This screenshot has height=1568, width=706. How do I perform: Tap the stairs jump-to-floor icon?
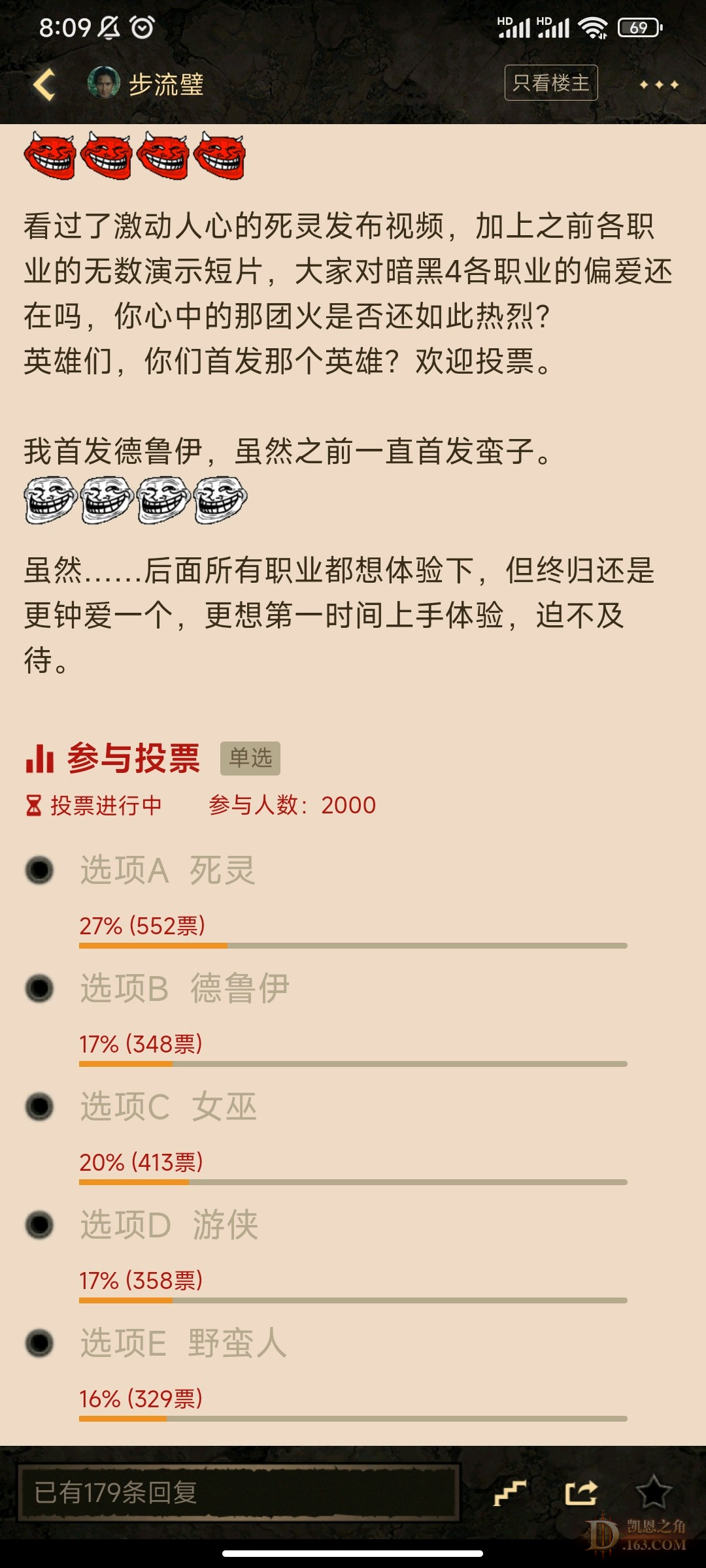click(510, 1493)
